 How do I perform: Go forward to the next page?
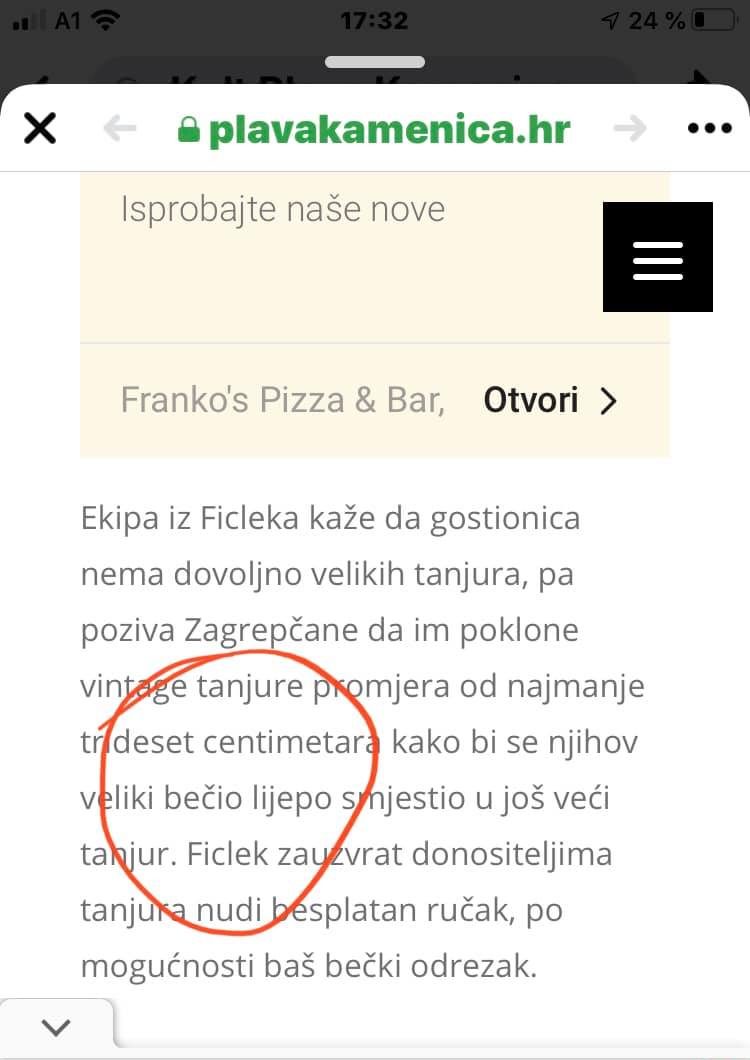point(630,129)
